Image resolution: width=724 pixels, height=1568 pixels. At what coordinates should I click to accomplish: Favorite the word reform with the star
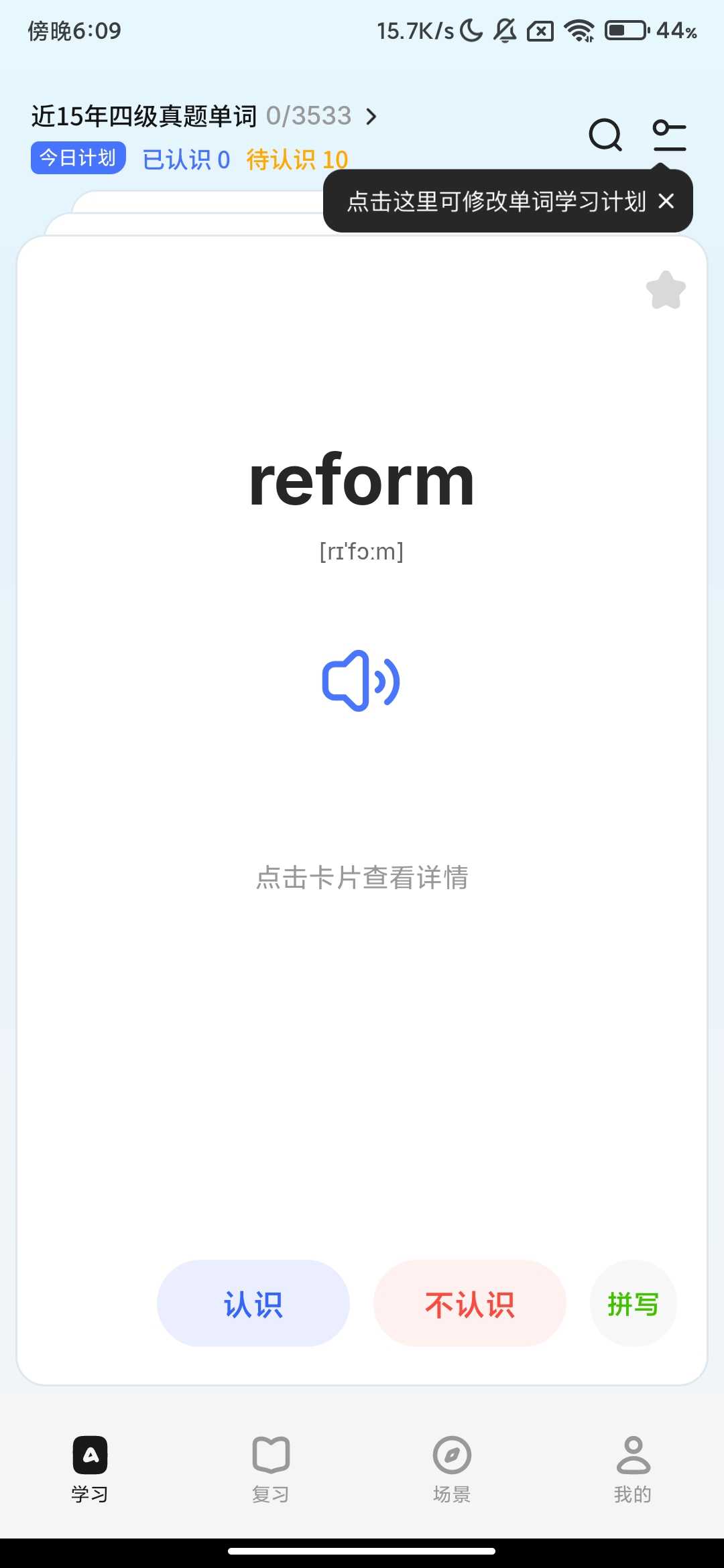click(666, 290)
